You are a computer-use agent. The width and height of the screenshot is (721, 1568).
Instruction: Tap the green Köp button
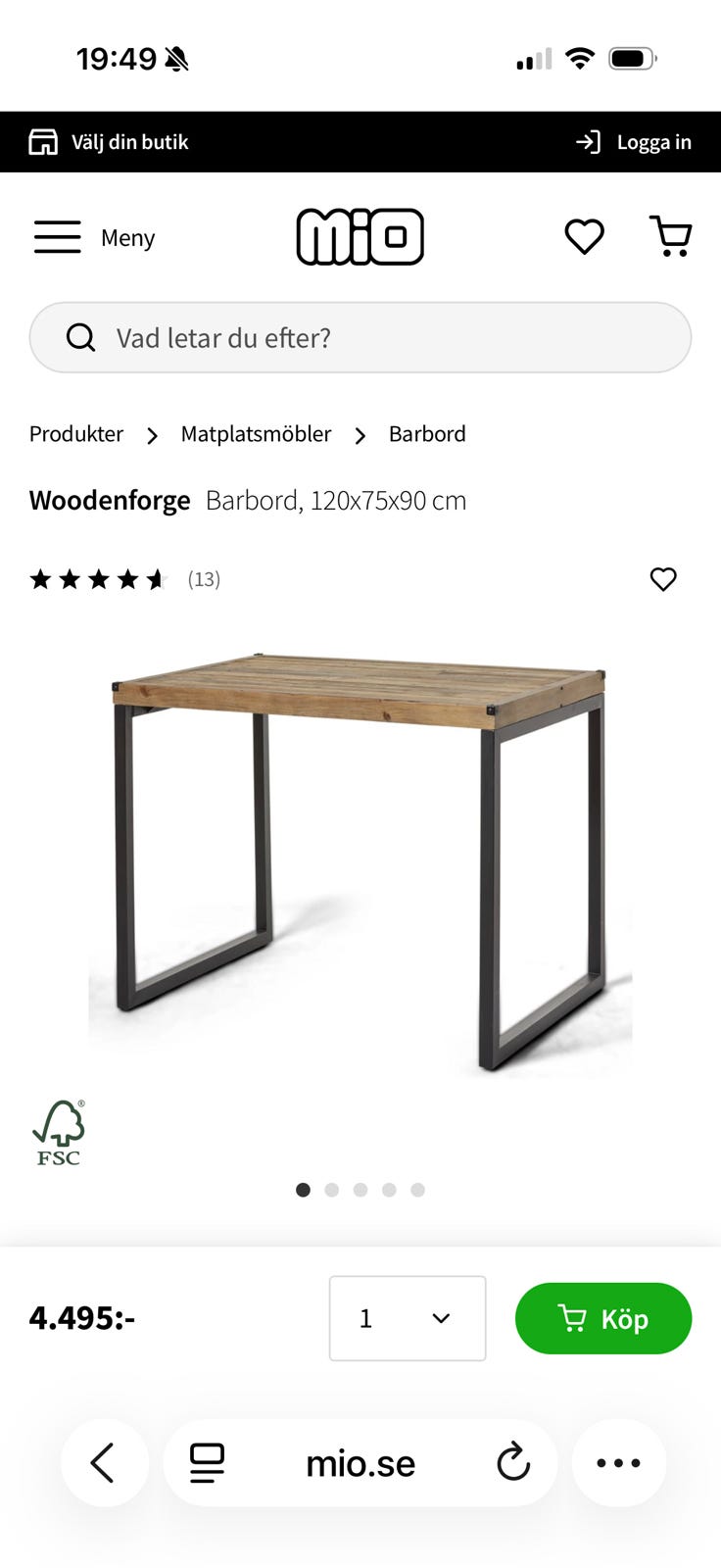click(x=603, y=1318)
